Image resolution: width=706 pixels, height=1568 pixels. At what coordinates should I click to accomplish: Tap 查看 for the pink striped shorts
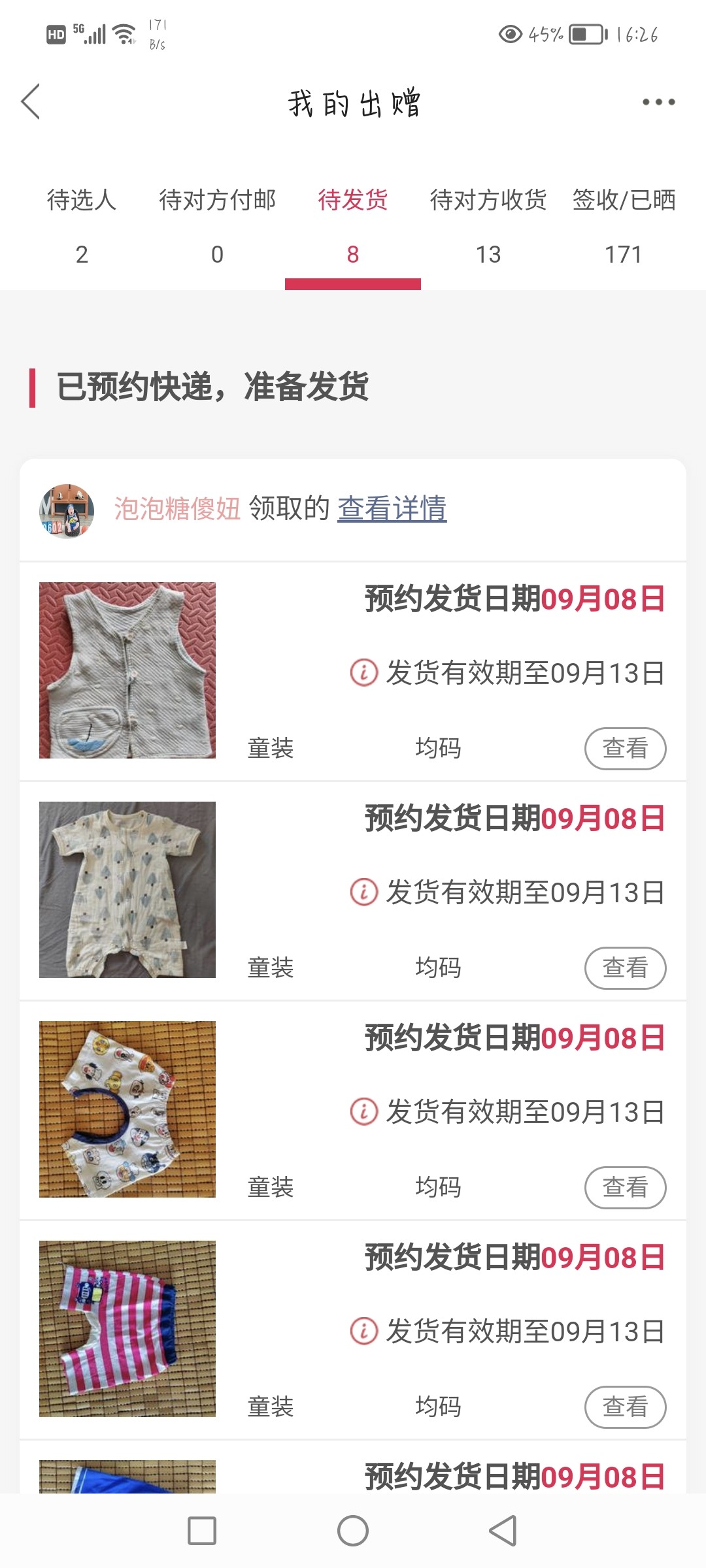coord(625,1407)
